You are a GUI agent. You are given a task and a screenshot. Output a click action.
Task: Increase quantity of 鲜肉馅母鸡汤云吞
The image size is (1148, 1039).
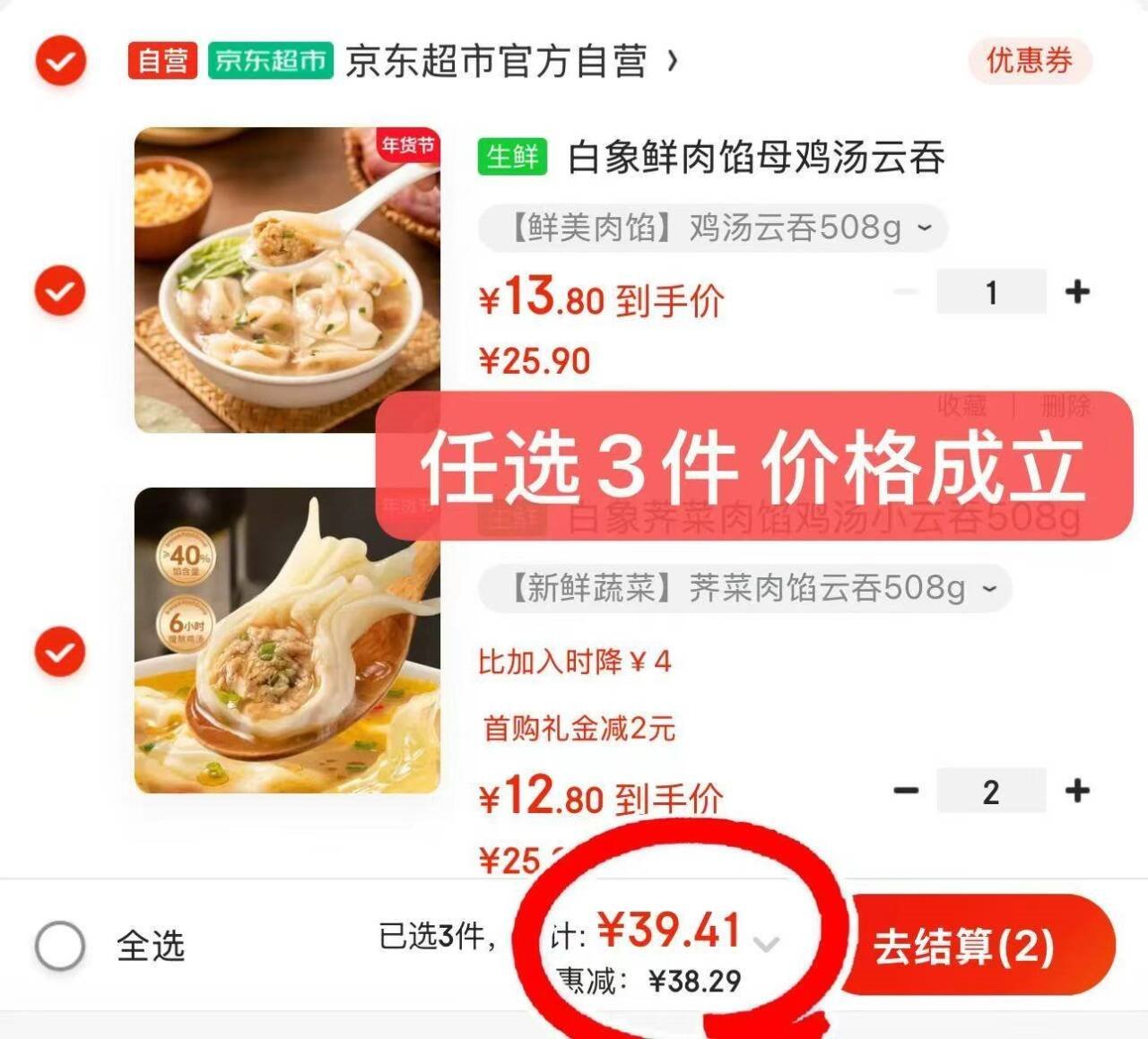coord(1077,291)
